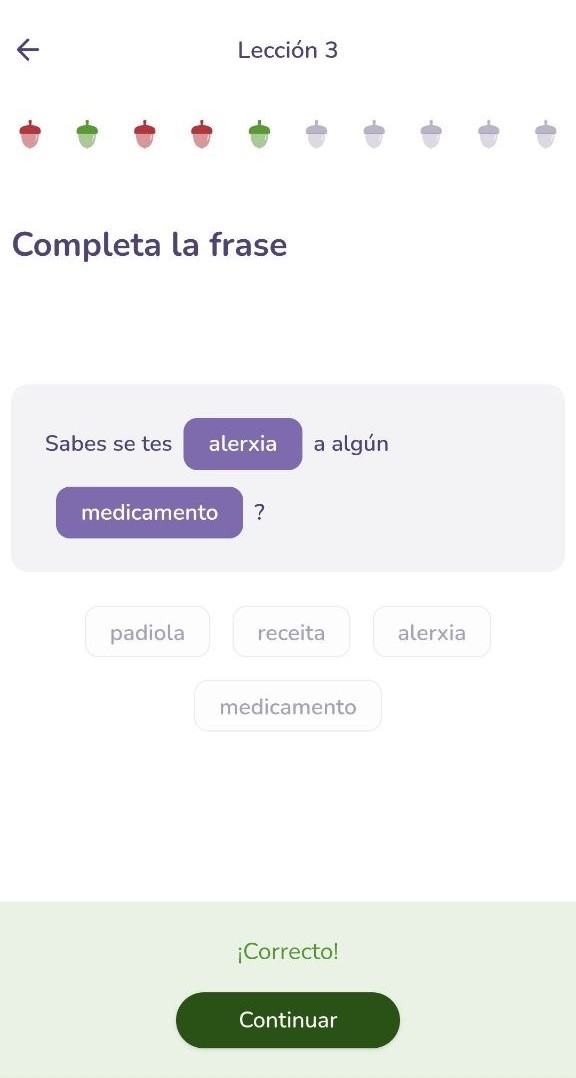The width and height of the screenshot is (576, 1078).
Task: Select the greyed medicamento word option
Action: coord(288,706)
